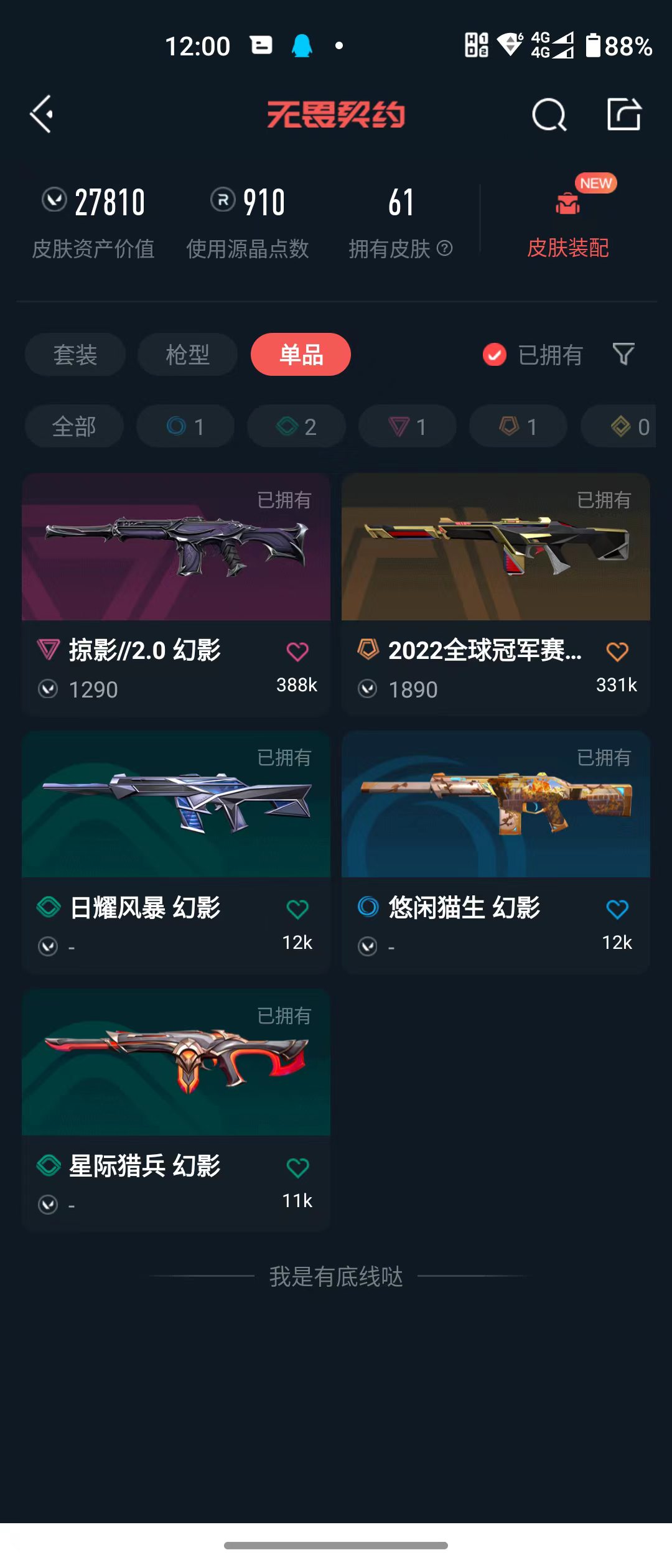Go back using the top-left arrow
The height and width of the screenshot is (1568, 672).
(x=41, y=114)
